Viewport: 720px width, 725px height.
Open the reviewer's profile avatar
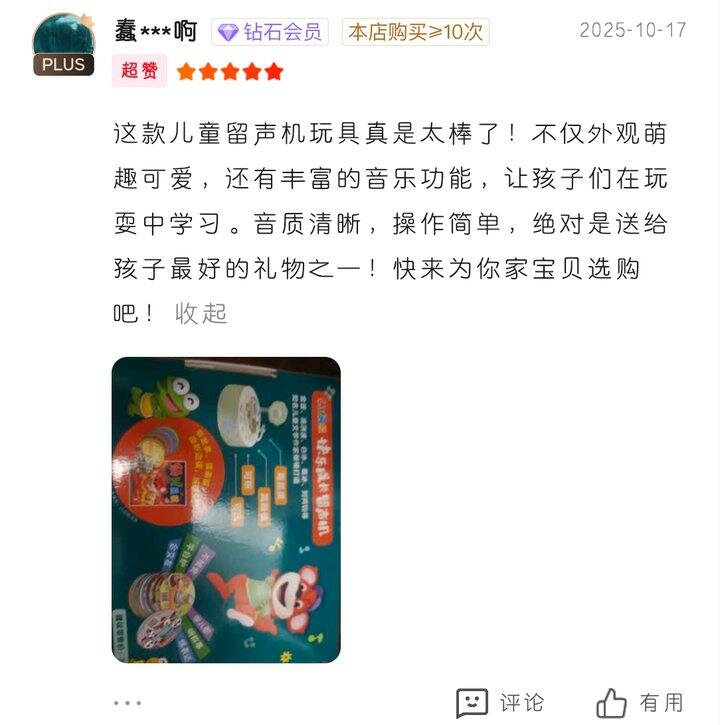point(63,44)
